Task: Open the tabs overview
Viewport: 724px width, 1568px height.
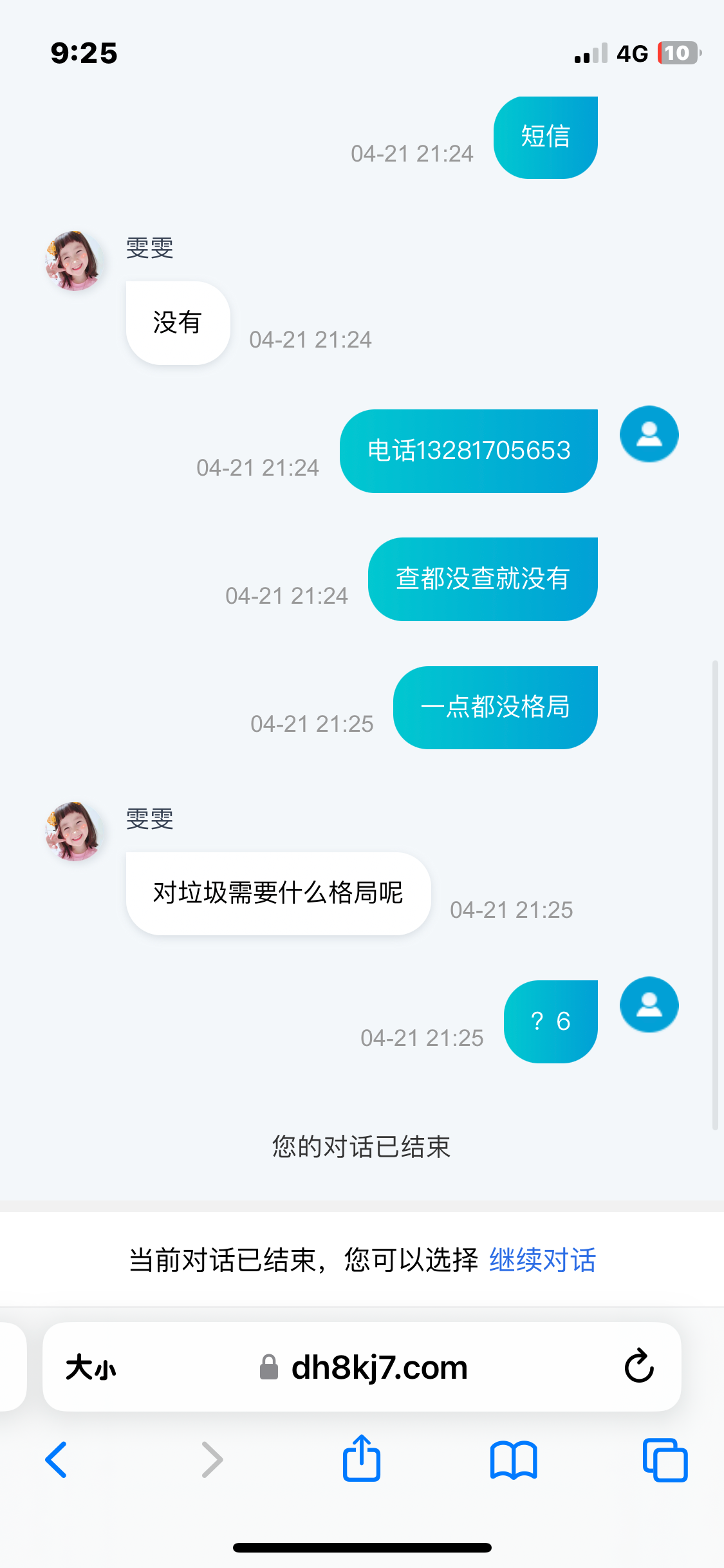Action: click(665, 1459)
